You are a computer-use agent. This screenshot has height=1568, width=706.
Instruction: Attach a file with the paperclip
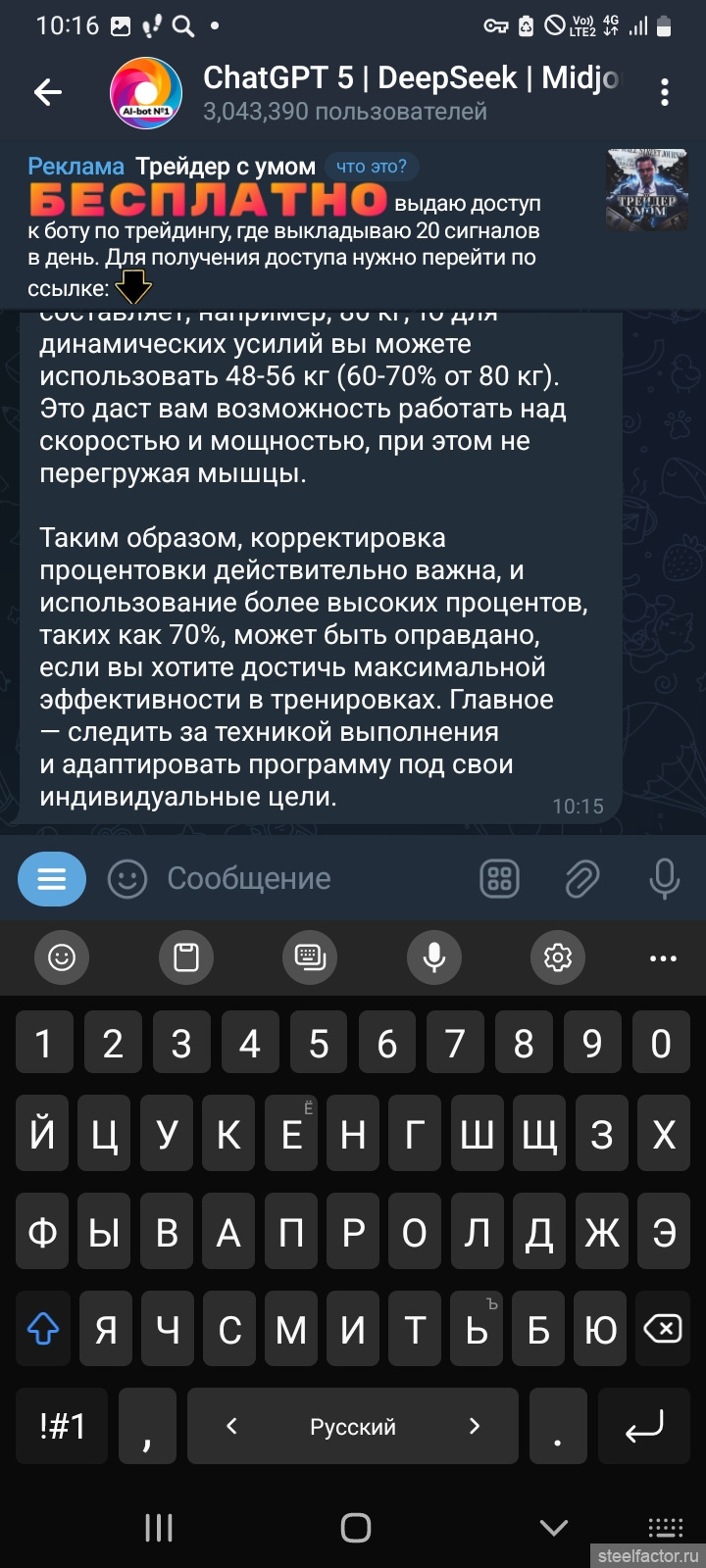[x=581, y=879]
